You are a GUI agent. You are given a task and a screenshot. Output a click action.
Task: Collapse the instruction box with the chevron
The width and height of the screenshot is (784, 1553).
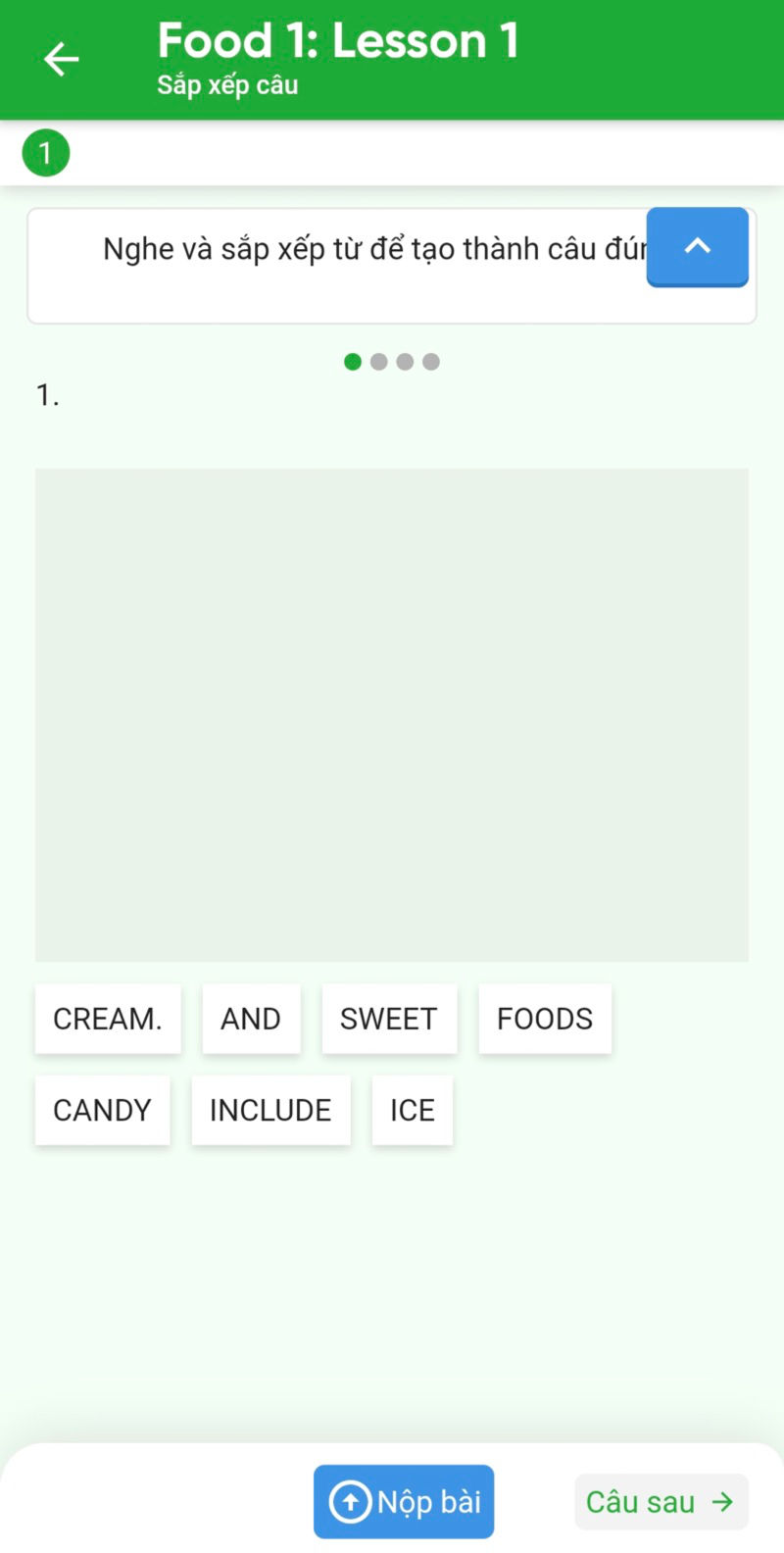(x=698, y=246)
